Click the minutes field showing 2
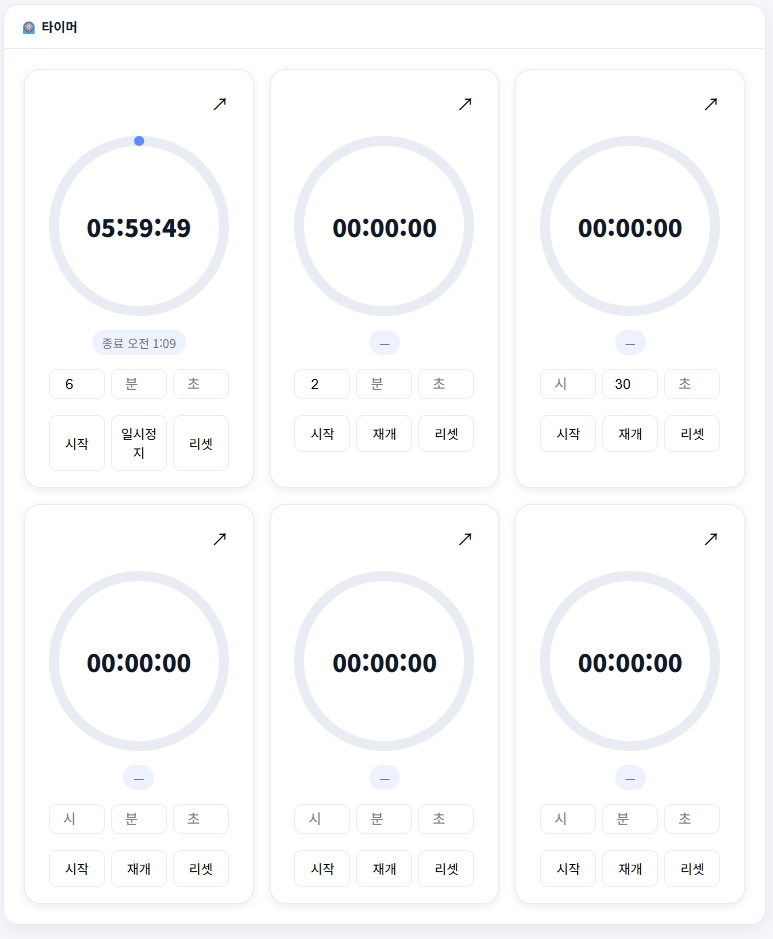The image size is (773, 939). pos(322,384)
